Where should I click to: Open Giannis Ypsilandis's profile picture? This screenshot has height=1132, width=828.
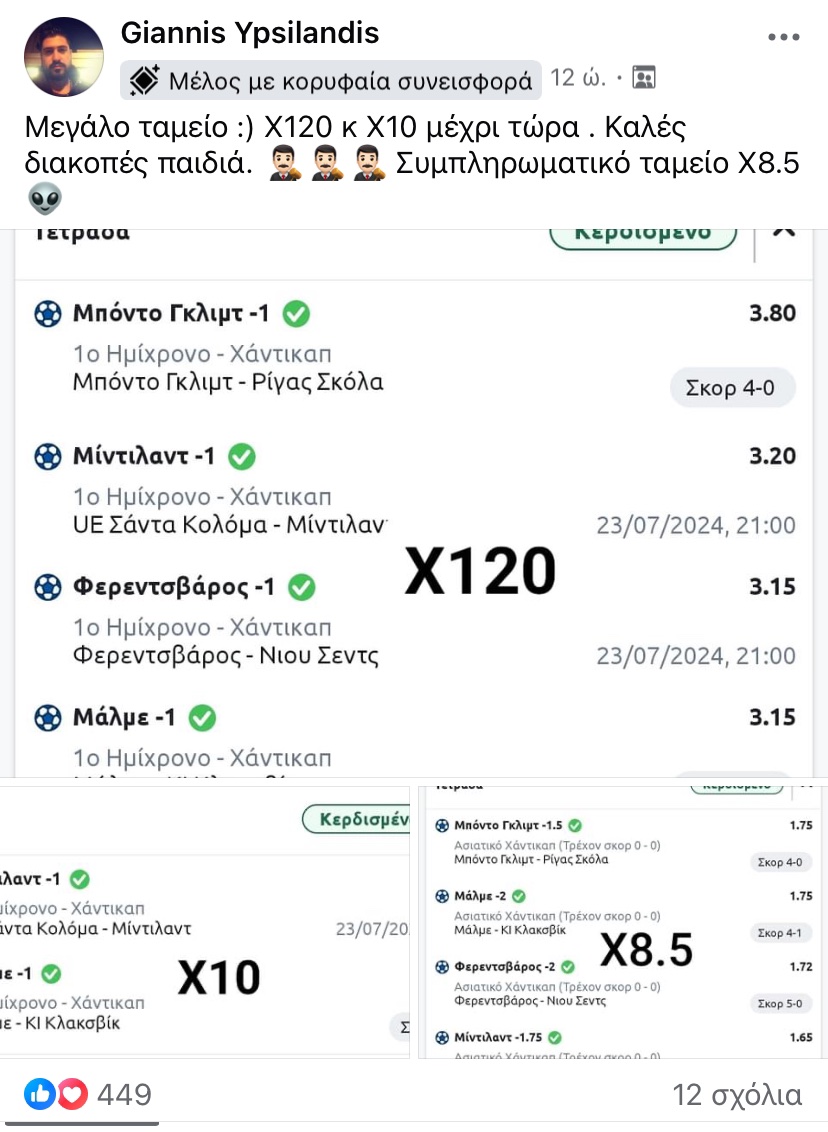click(63, 57)
